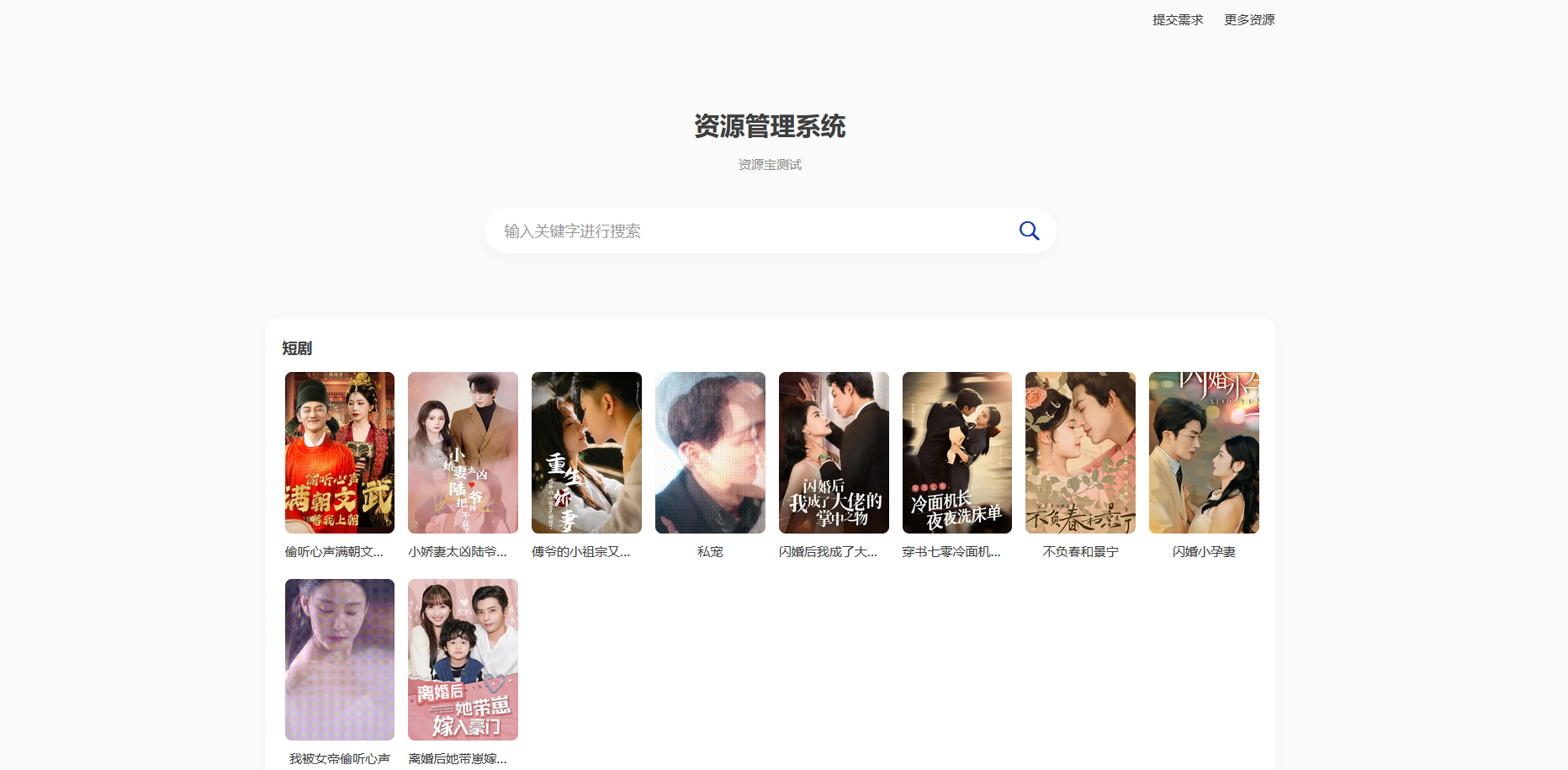
Task: Open the 更多资源 link
Action: coord(1249,19)
